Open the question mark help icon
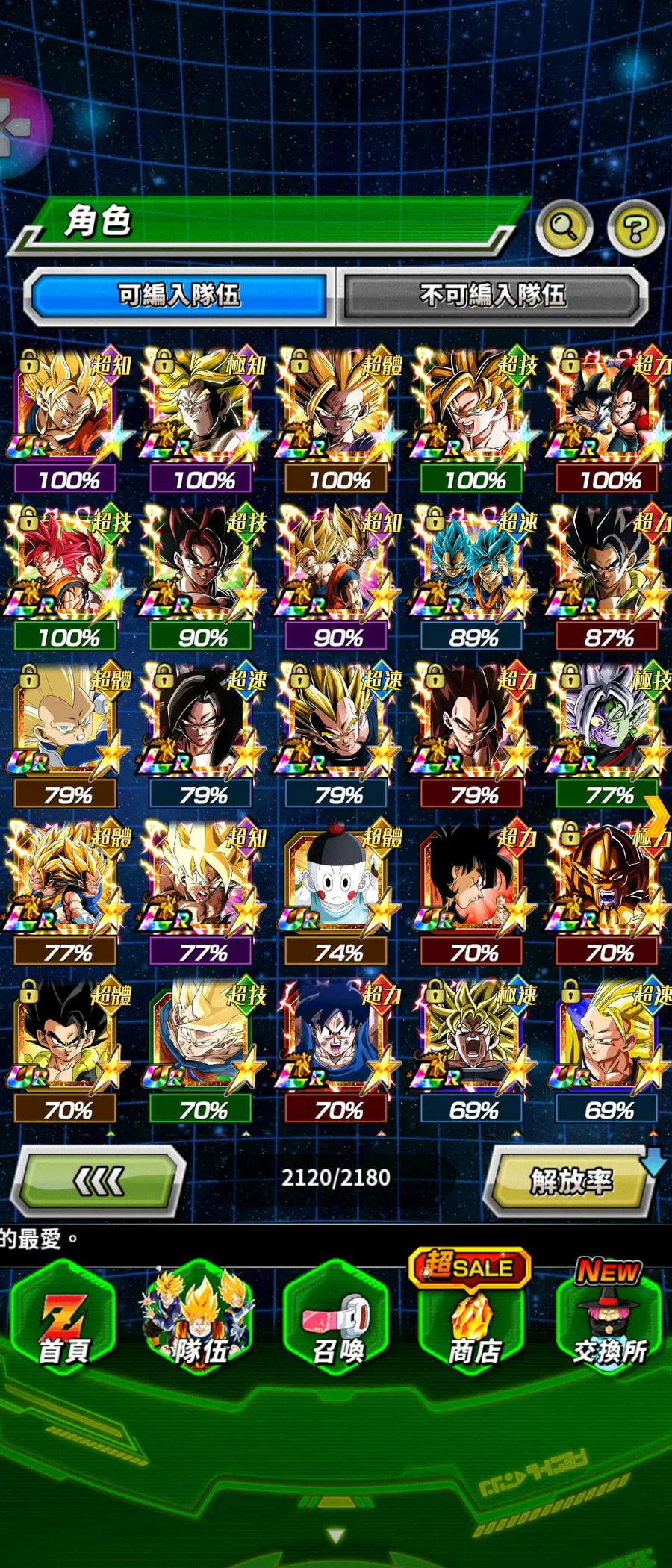Viewport: 672px width, 1568px height. click(x=635, y=228)
